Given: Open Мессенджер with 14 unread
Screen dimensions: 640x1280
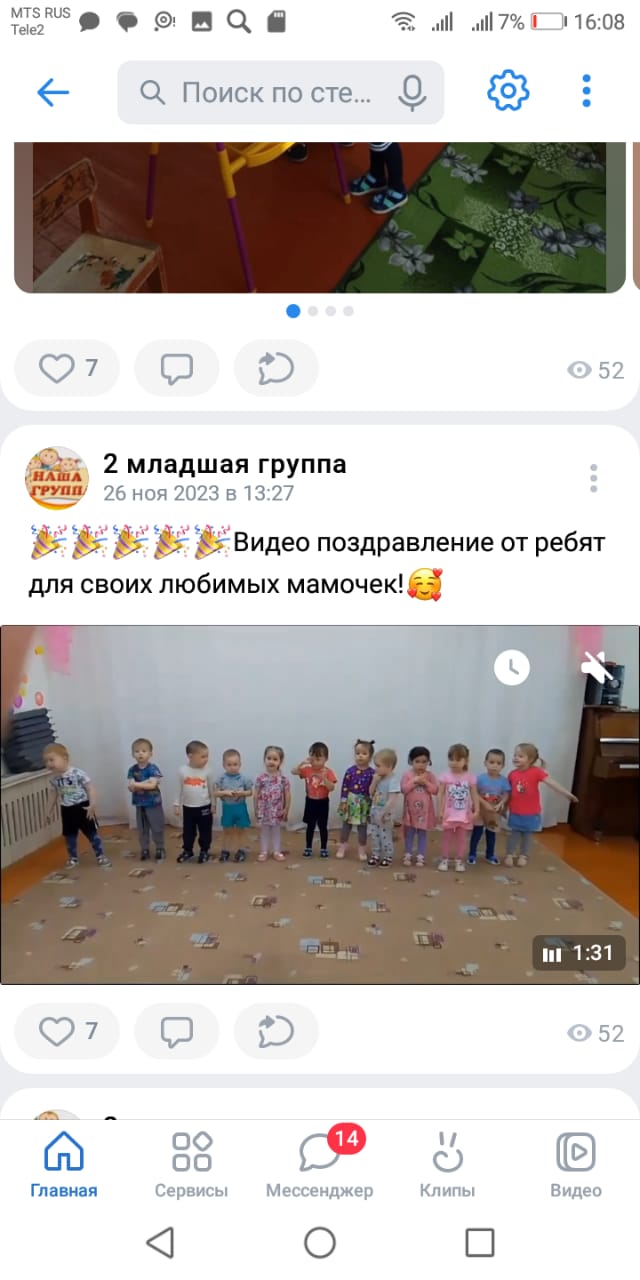Looking at the screenshot, I should [x=320, y=1164].
